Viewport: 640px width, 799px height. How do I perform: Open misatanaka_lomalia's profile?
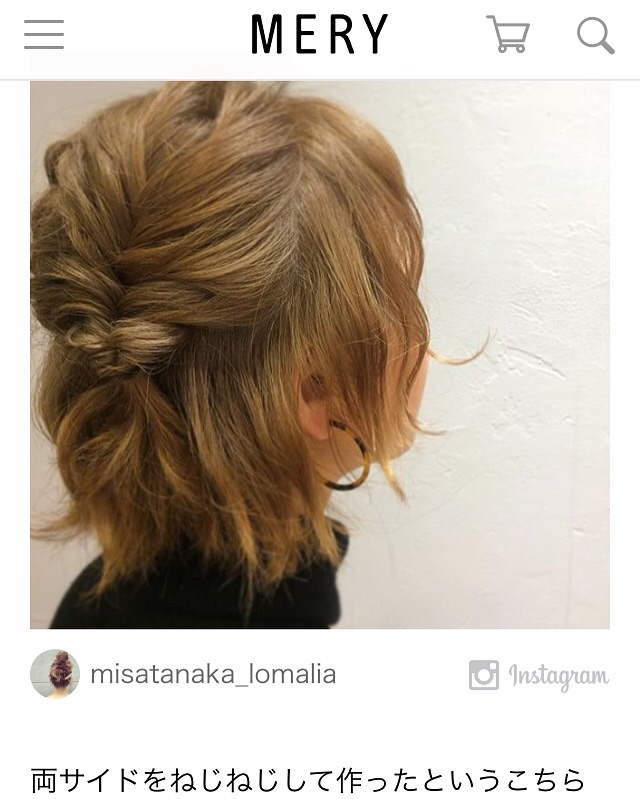[x=212, y=675]
